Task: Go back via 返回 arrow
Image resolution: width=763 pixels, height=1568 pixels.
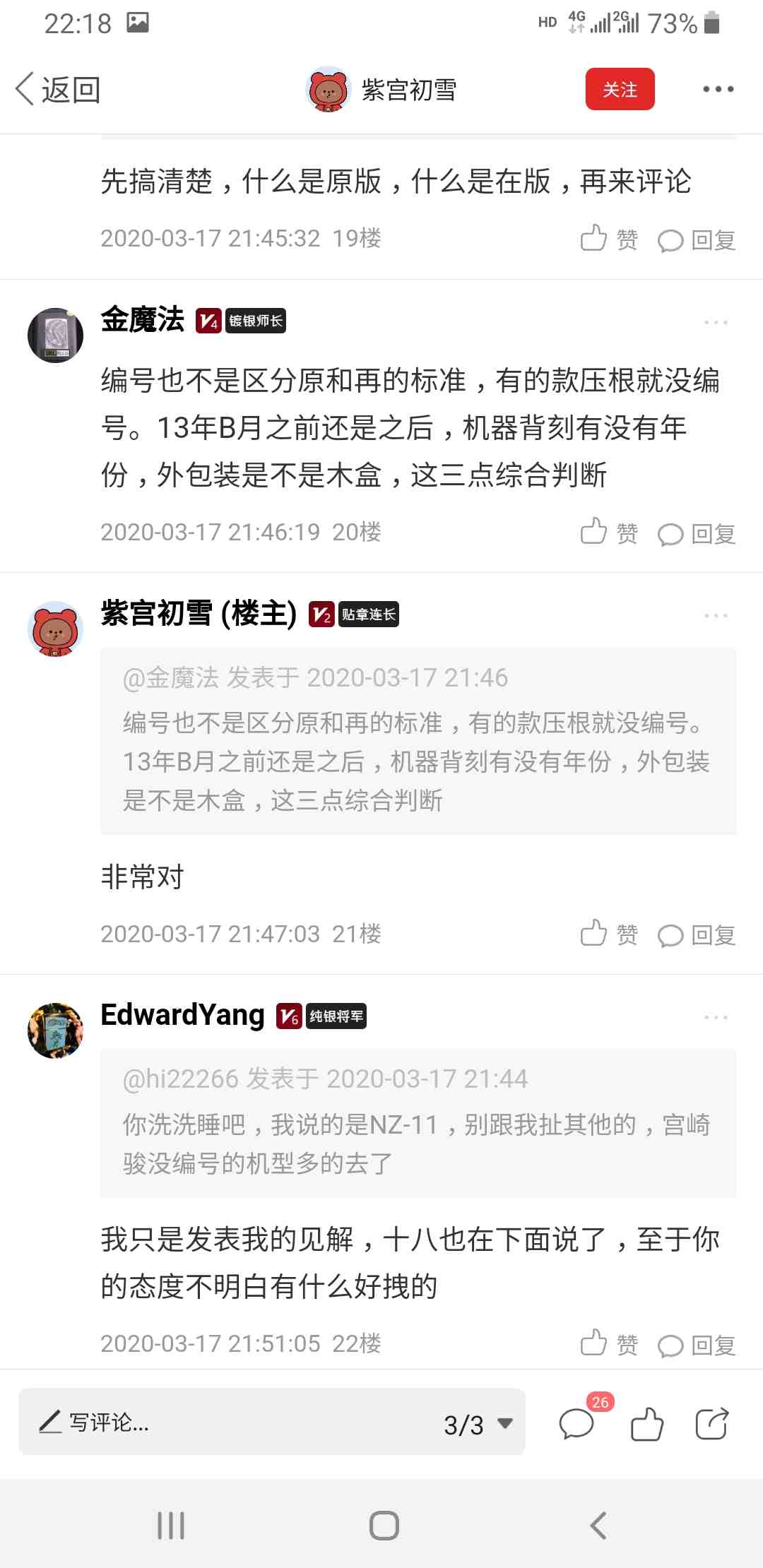Action: point(57,90)
